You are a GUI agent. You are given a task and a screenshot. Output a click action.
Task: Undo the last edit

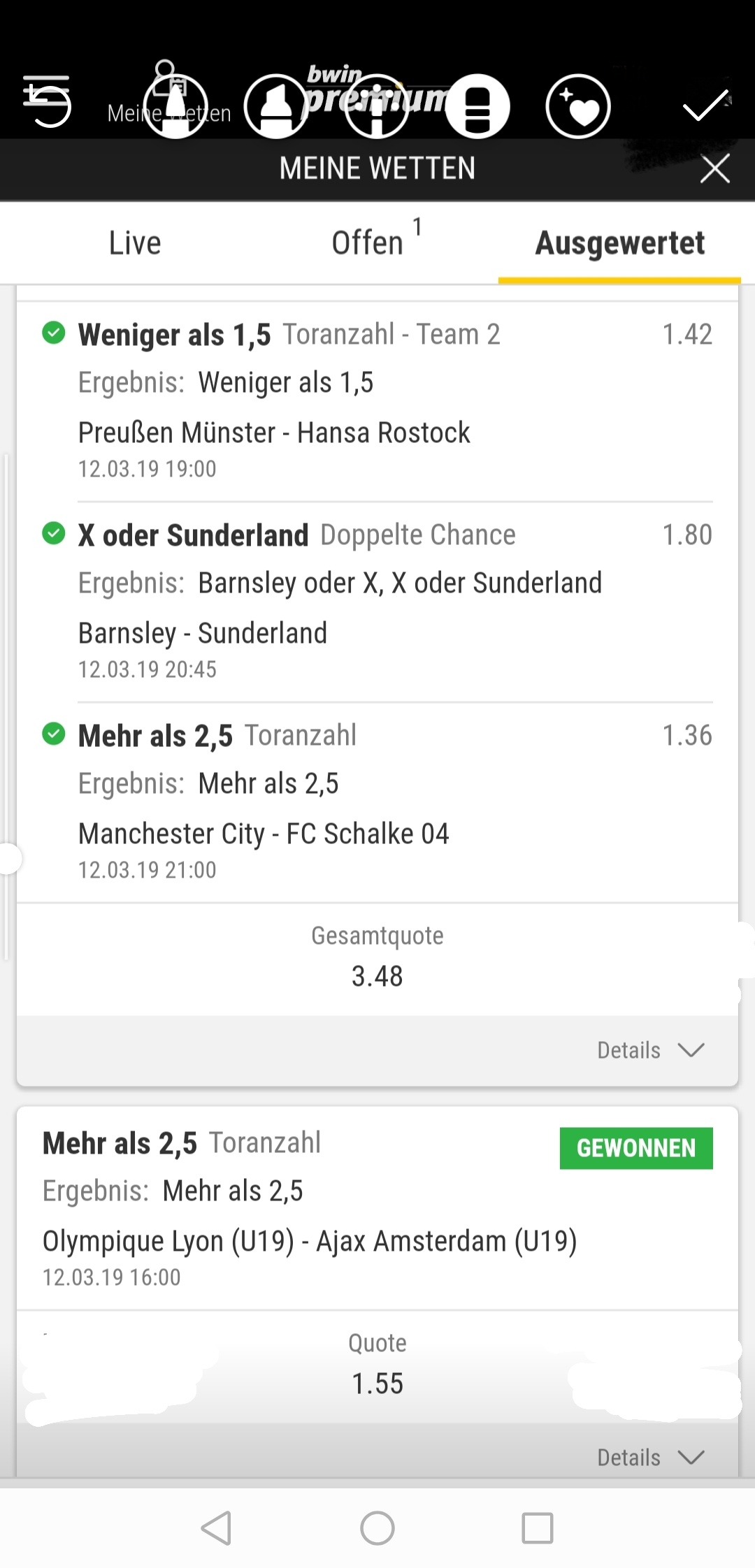pos(48,103)
